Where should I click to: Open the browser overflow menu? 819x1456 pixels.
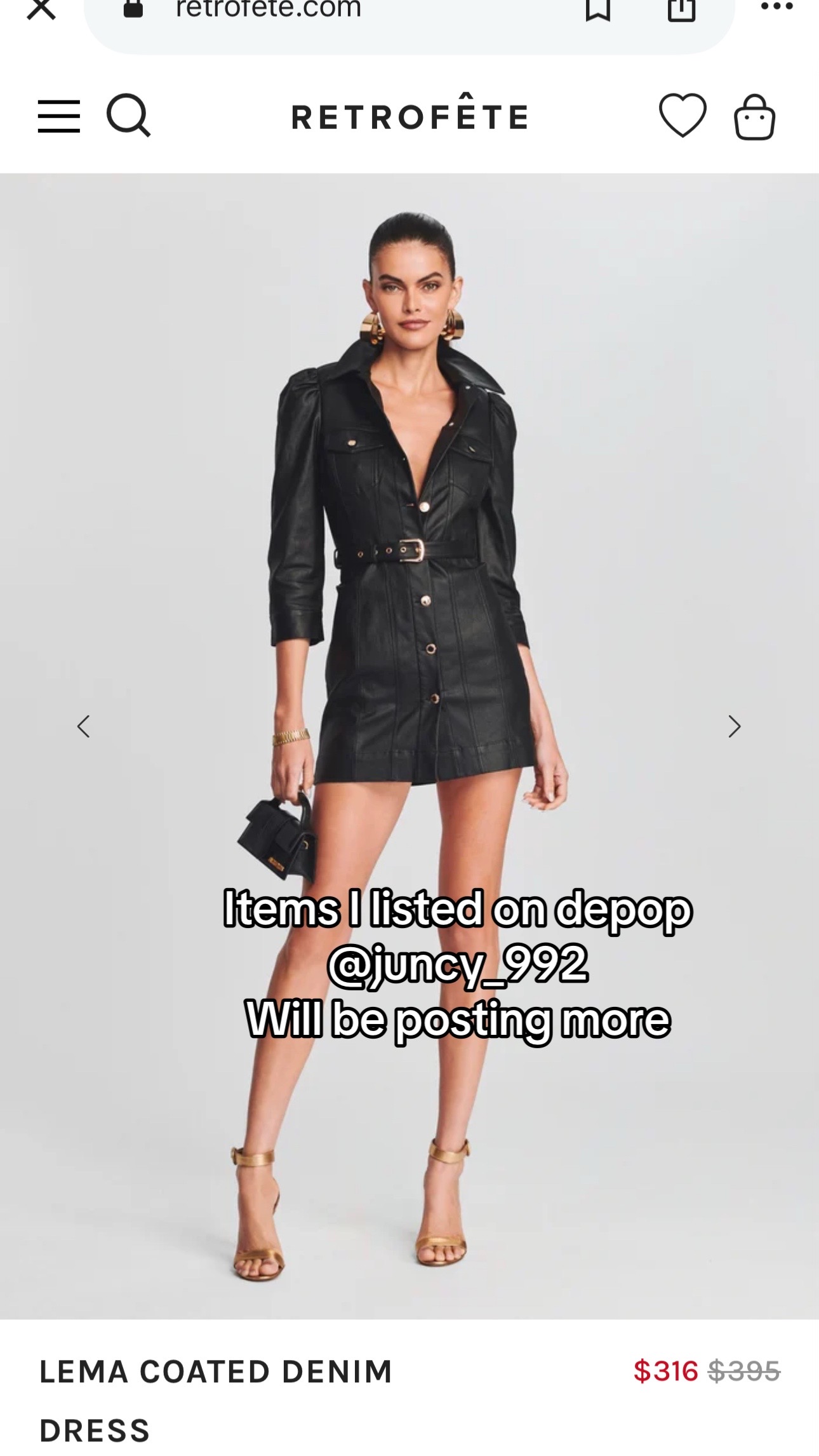coord(776,7)
